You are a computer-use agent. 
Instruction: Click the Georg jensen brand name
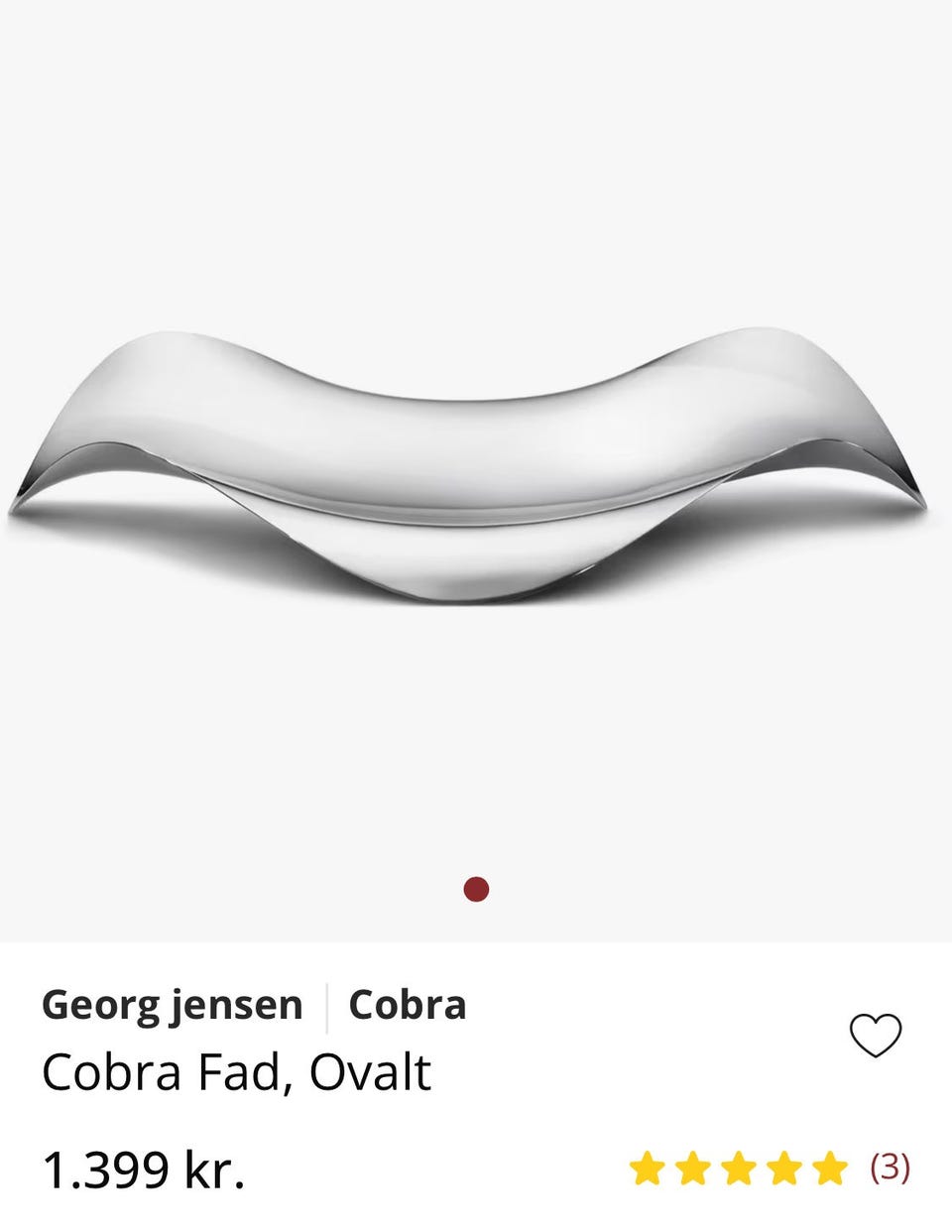(172, 1004)
